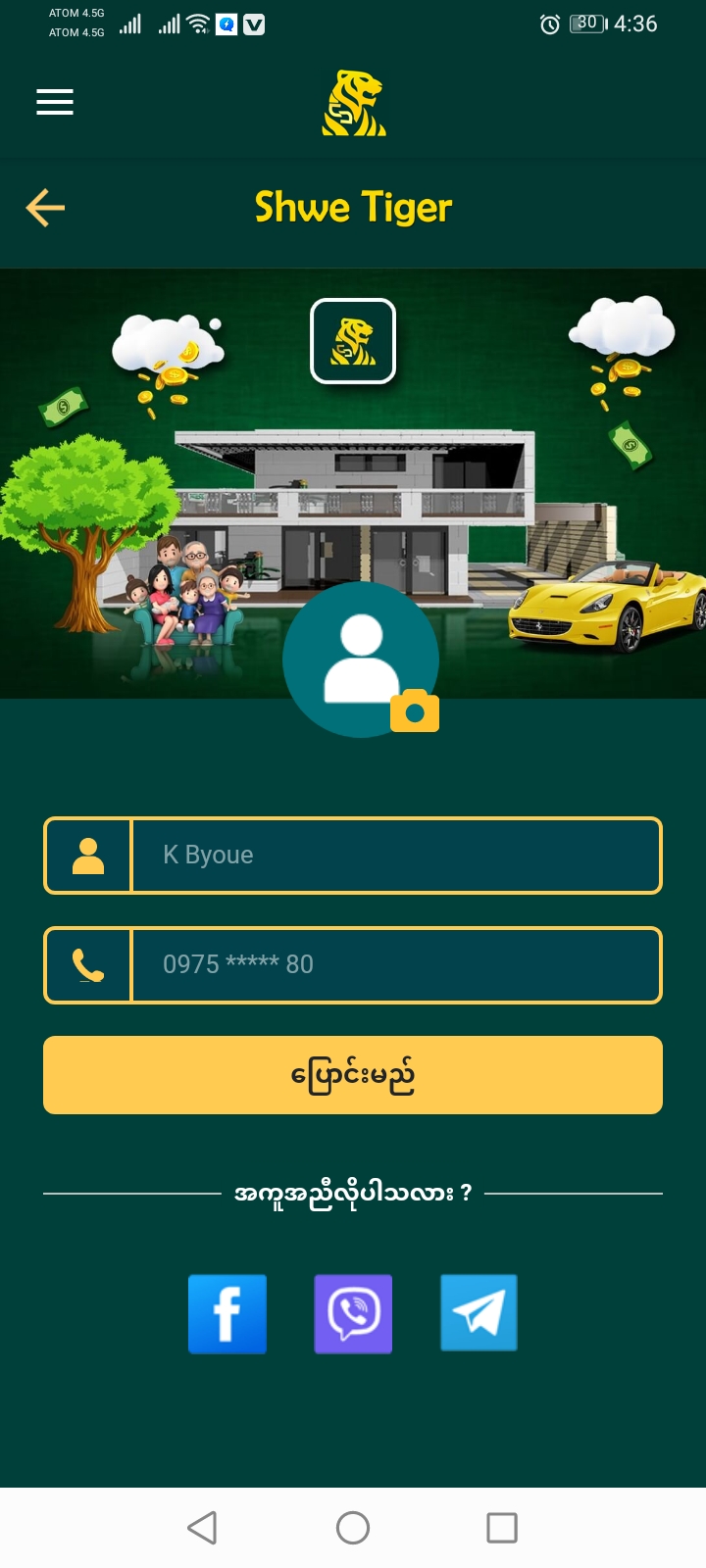Open the hamburger drawer menu
This screenshot has height=1568, width=706.
pos(55,102)
